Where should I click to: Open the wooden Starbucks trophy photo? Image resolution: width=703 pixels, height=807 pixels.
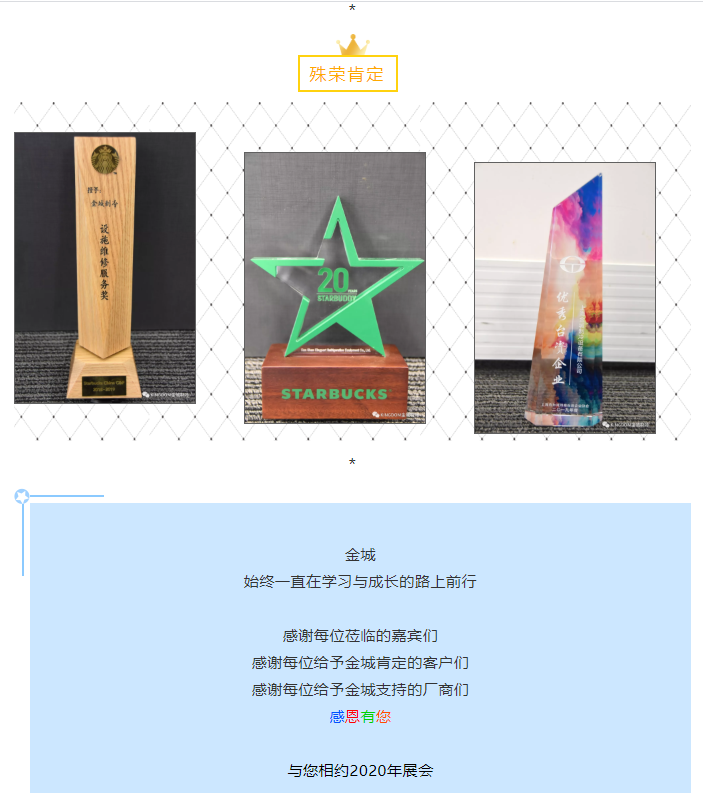[105, 268]
